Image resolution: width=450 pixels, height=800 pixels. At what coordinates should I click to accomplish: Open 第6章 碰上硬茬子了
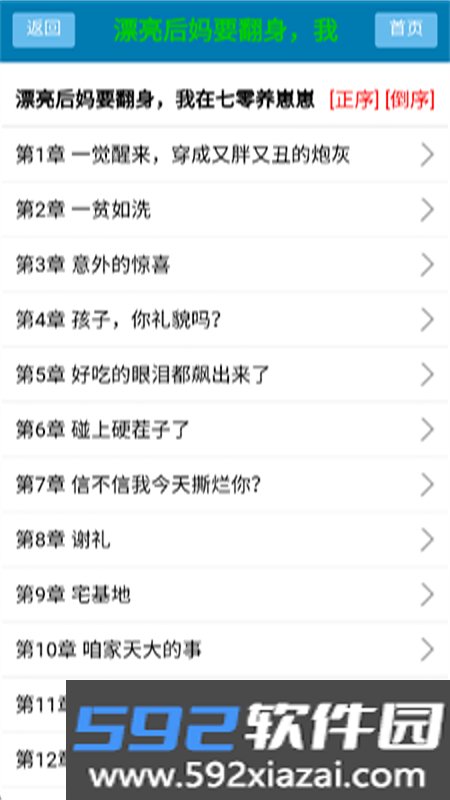(x=225, y=430)
